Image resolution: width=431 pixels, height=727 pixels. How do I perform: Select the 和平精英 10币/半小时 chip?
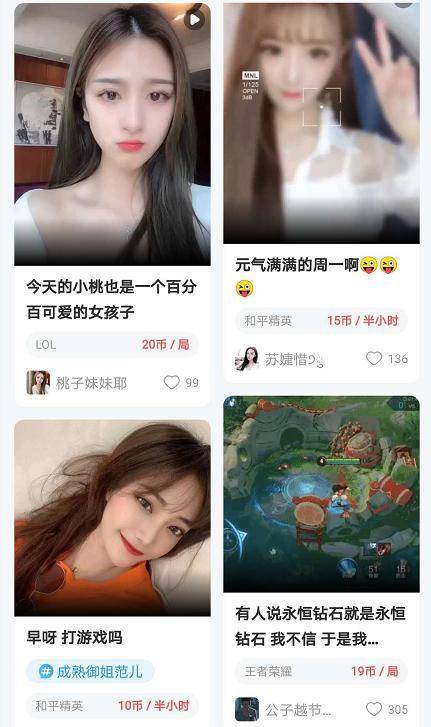click(x=112, y=706)
